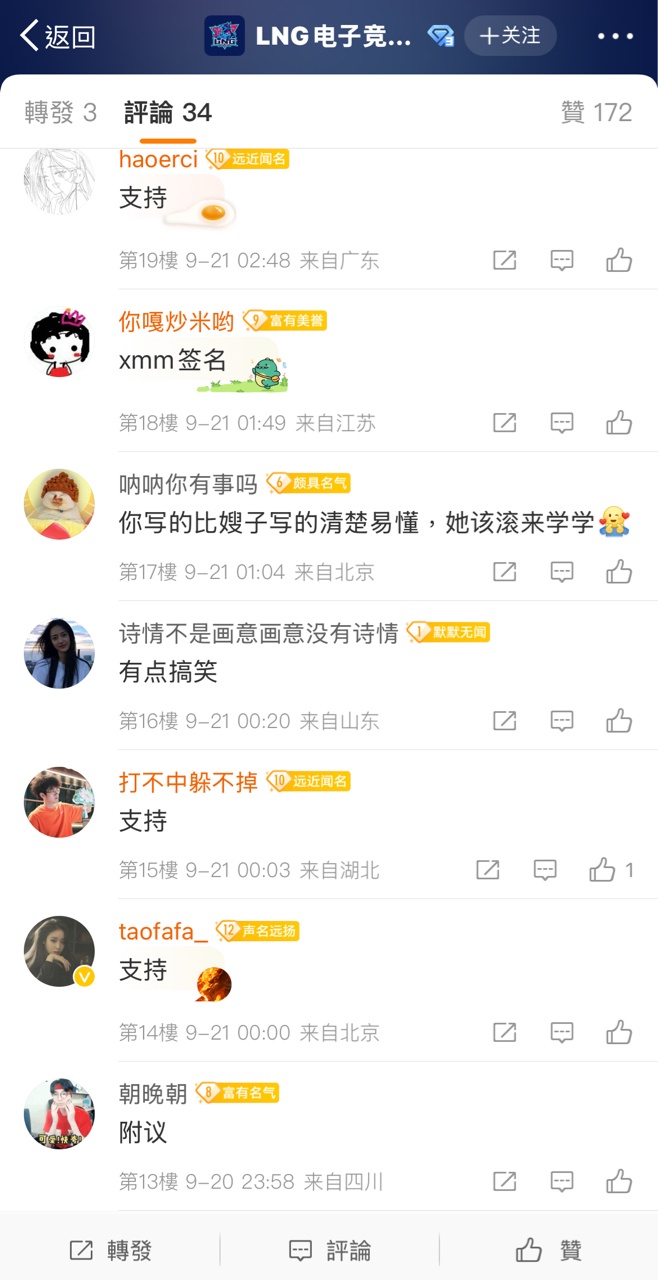Viewport: 658px width, 1280px height.
Task: Switch to the 贊 172 tab
Action: pyautogui.click(x=597, y=112)
